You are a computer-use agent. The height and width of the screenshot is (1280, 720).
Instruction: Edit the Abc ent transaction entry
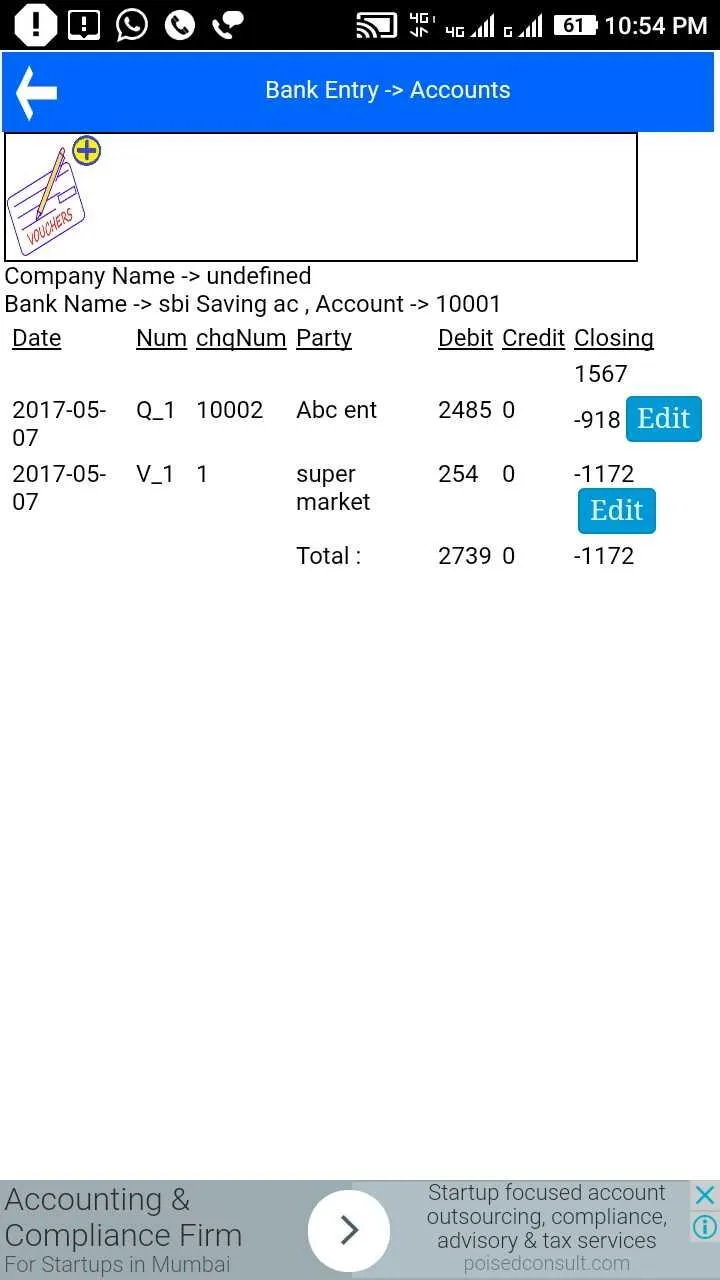663,418
